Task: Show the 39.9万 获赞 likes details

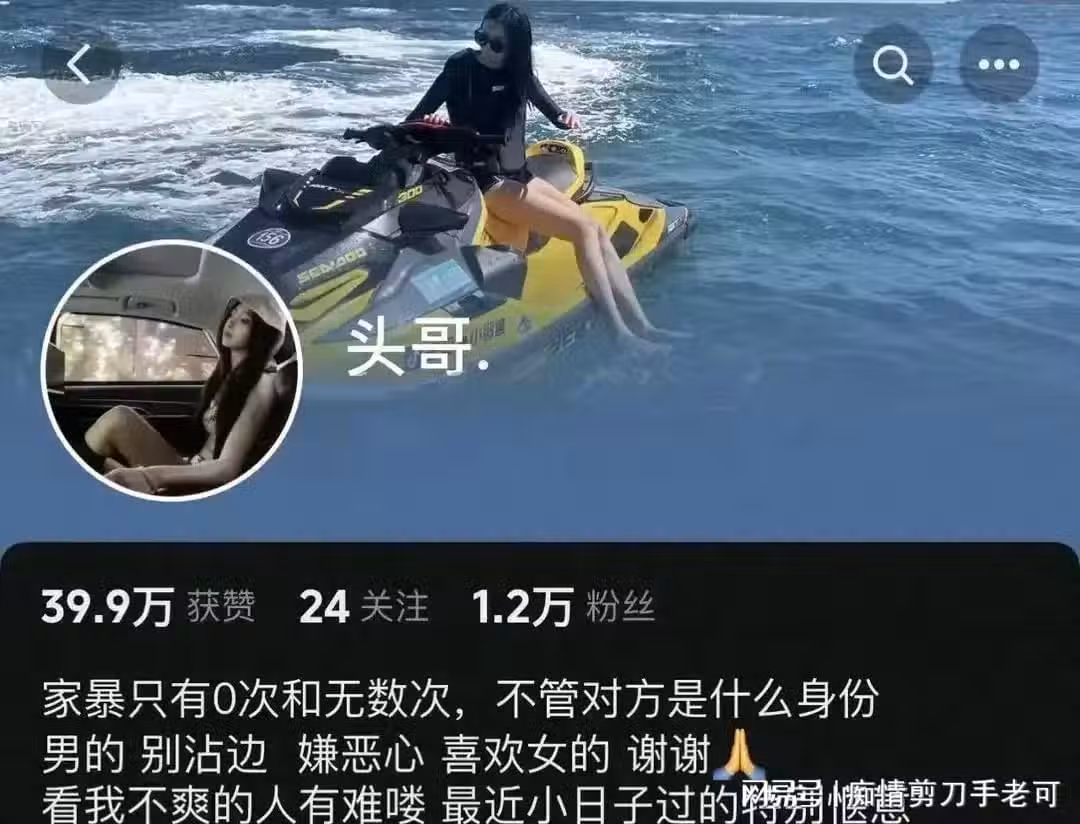Action: pos(148,607)
